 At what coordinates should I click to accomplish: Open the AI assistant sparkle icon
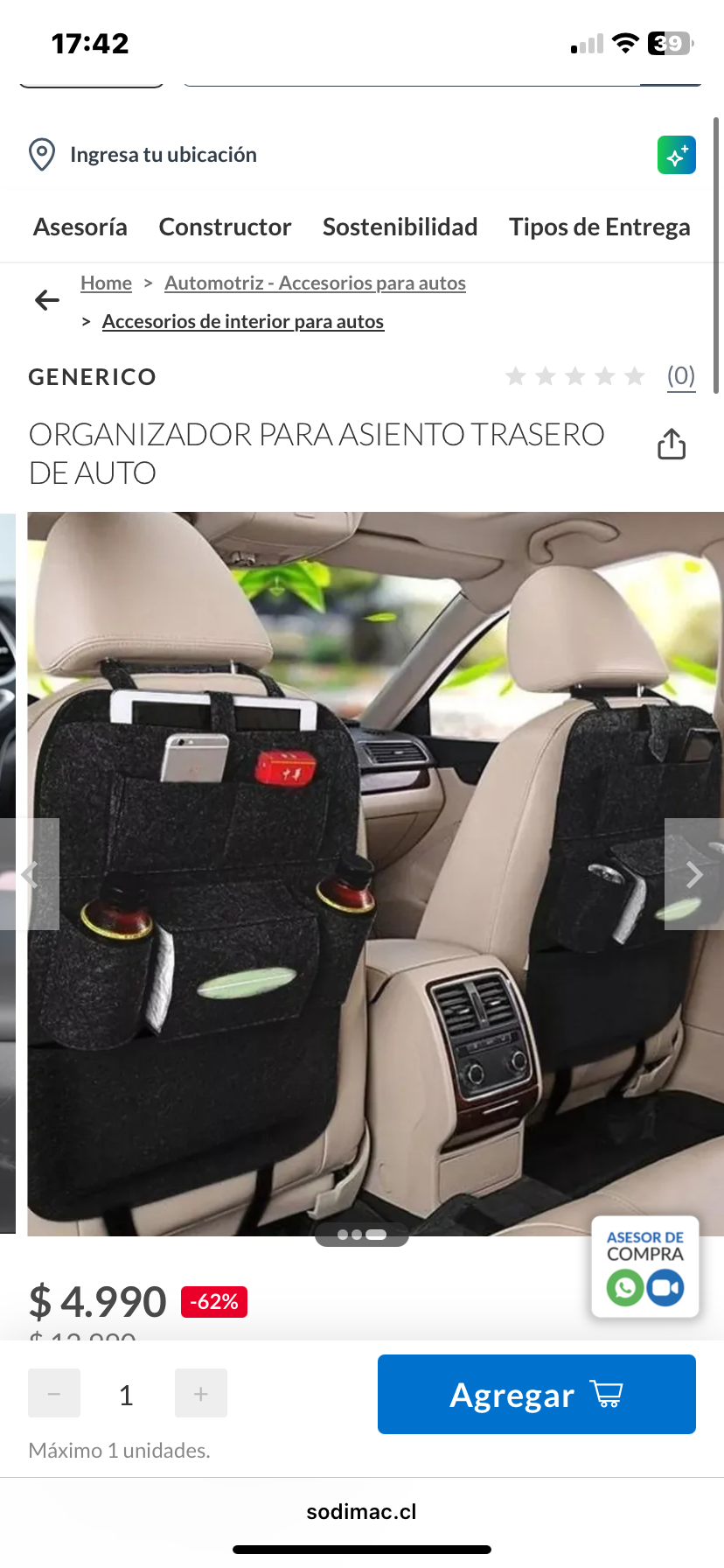[x=676, y=154]
